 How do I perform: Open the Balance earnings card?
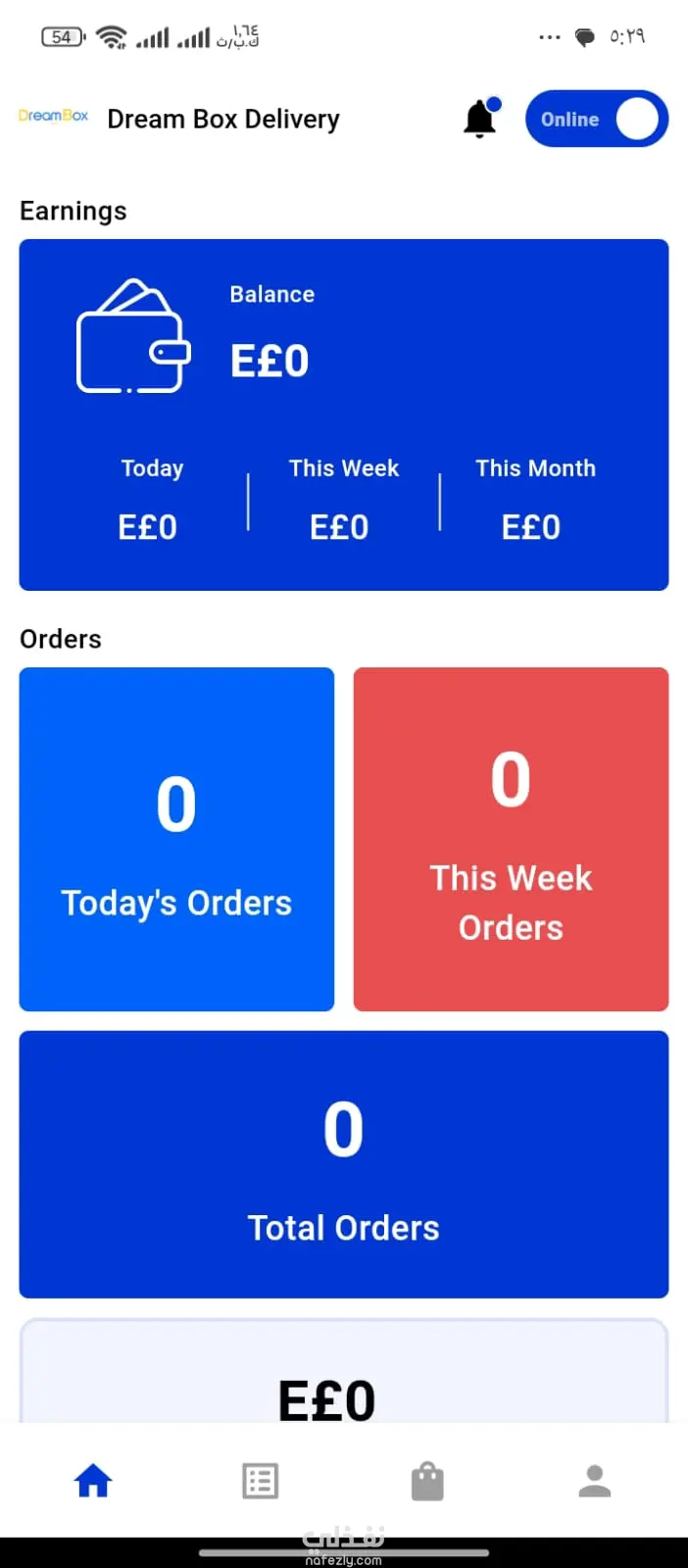pyautogui.click(x=344, y=414)
